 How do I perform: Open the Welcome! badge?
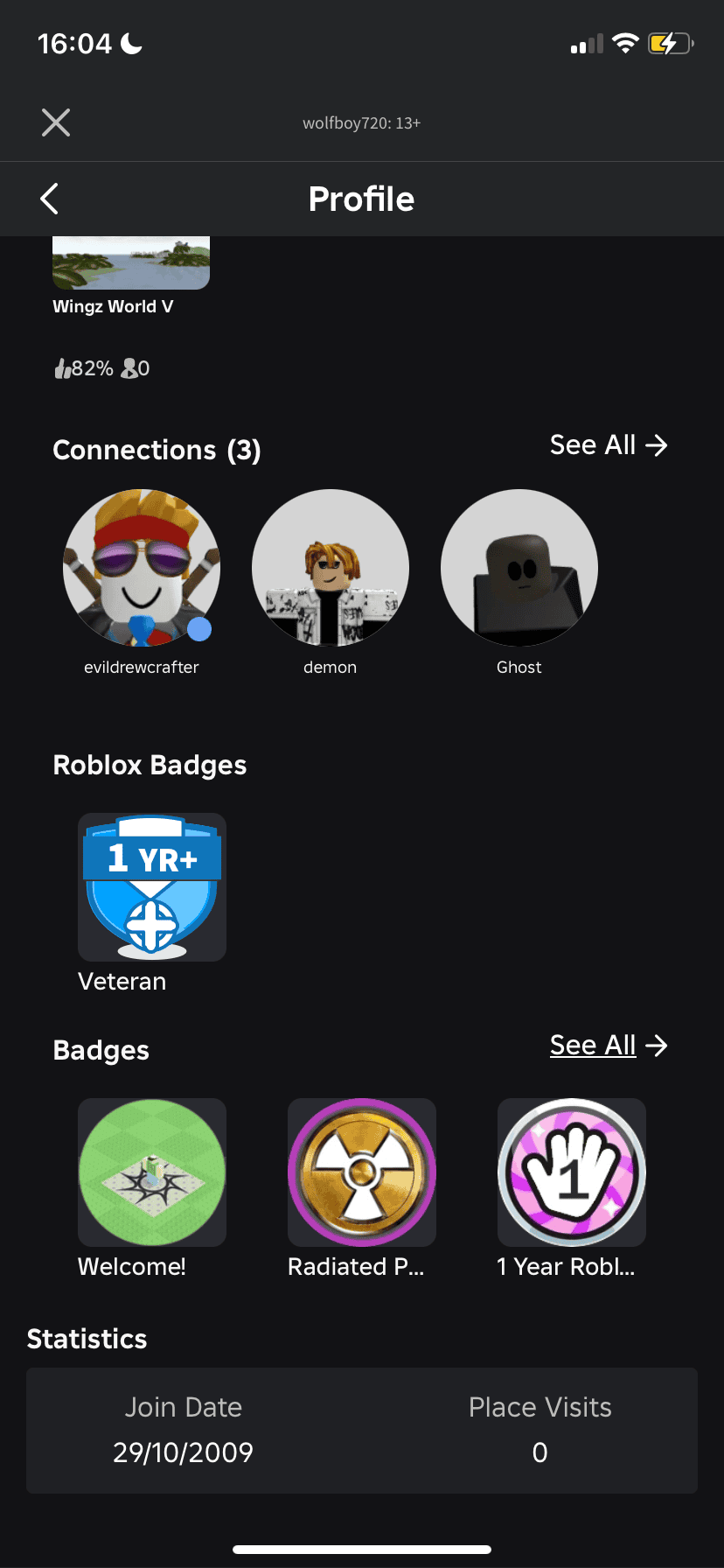(152, 1172)
